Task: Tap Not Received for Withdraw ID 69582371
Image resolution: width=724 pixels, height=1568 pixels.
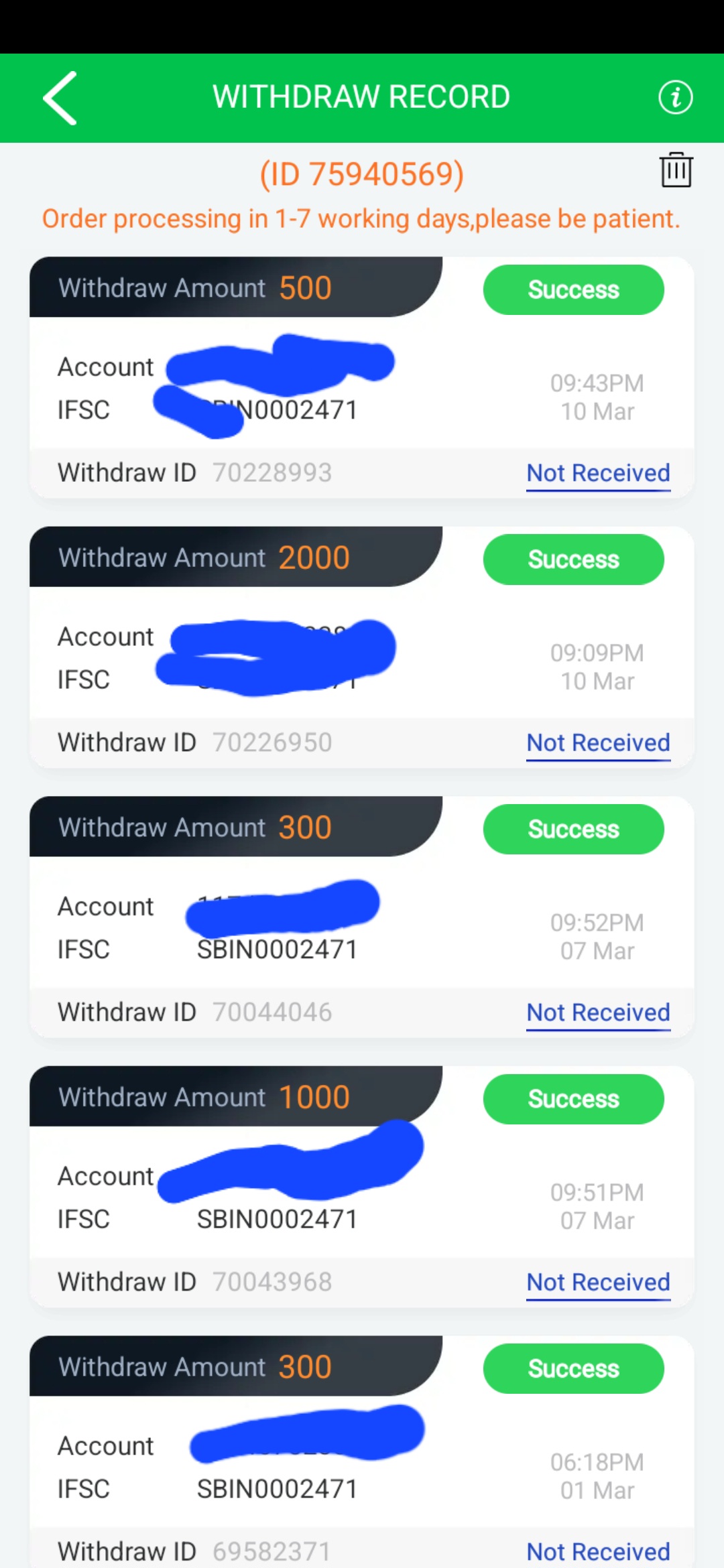Action: (598, 1551)
